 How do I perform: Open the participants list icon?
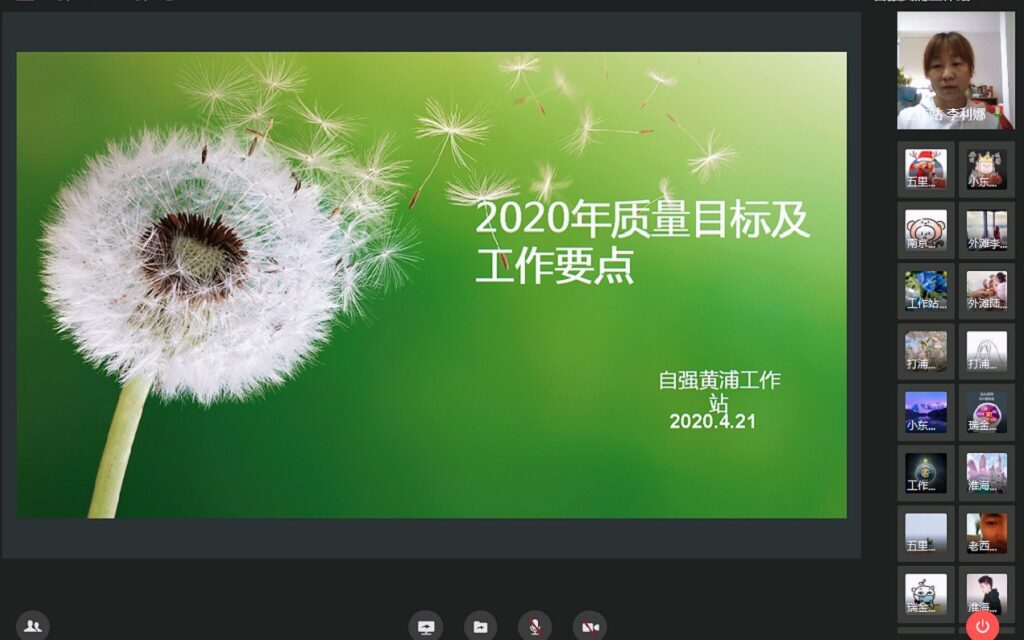[33, 626]
